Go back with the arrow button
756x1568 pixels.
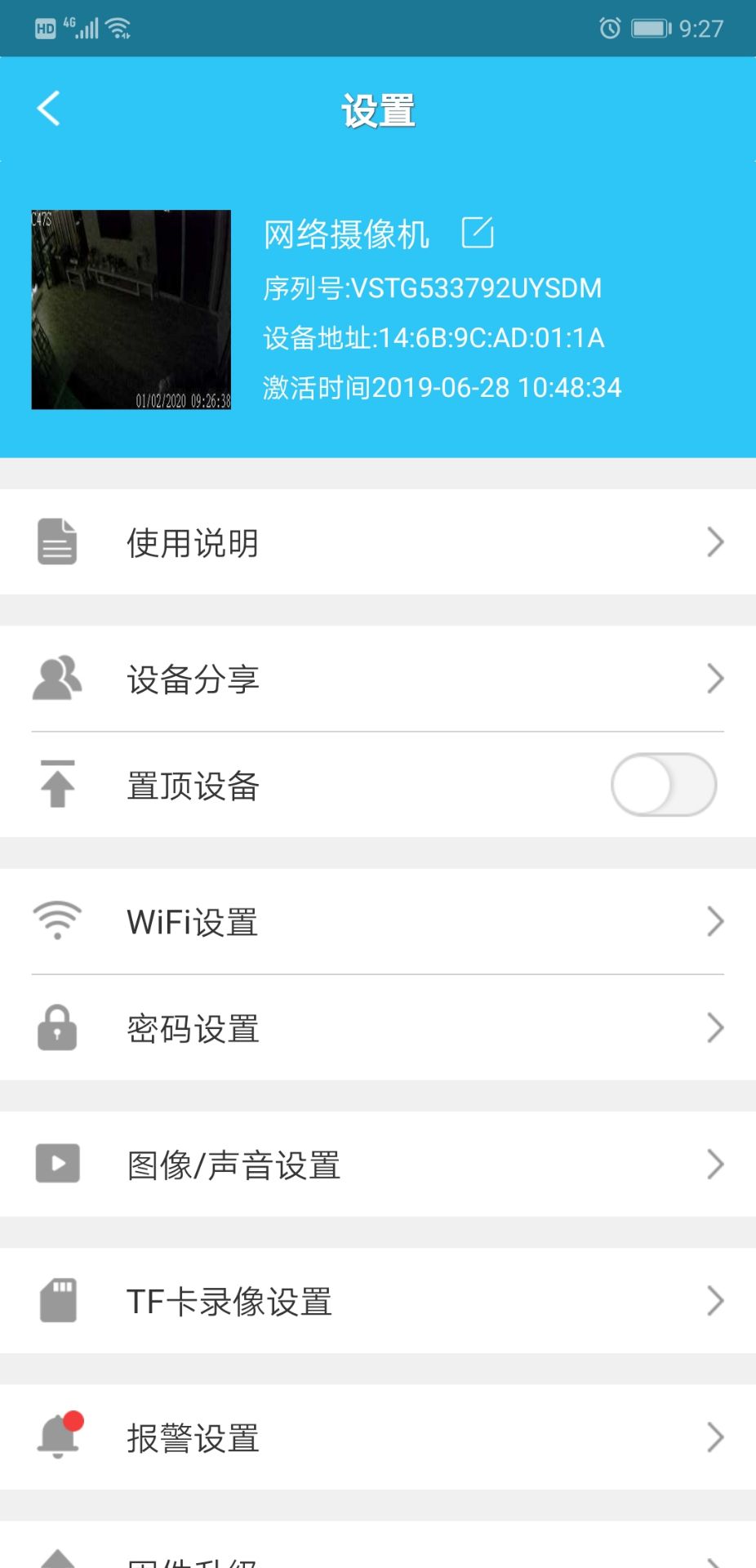pos(49,108)
